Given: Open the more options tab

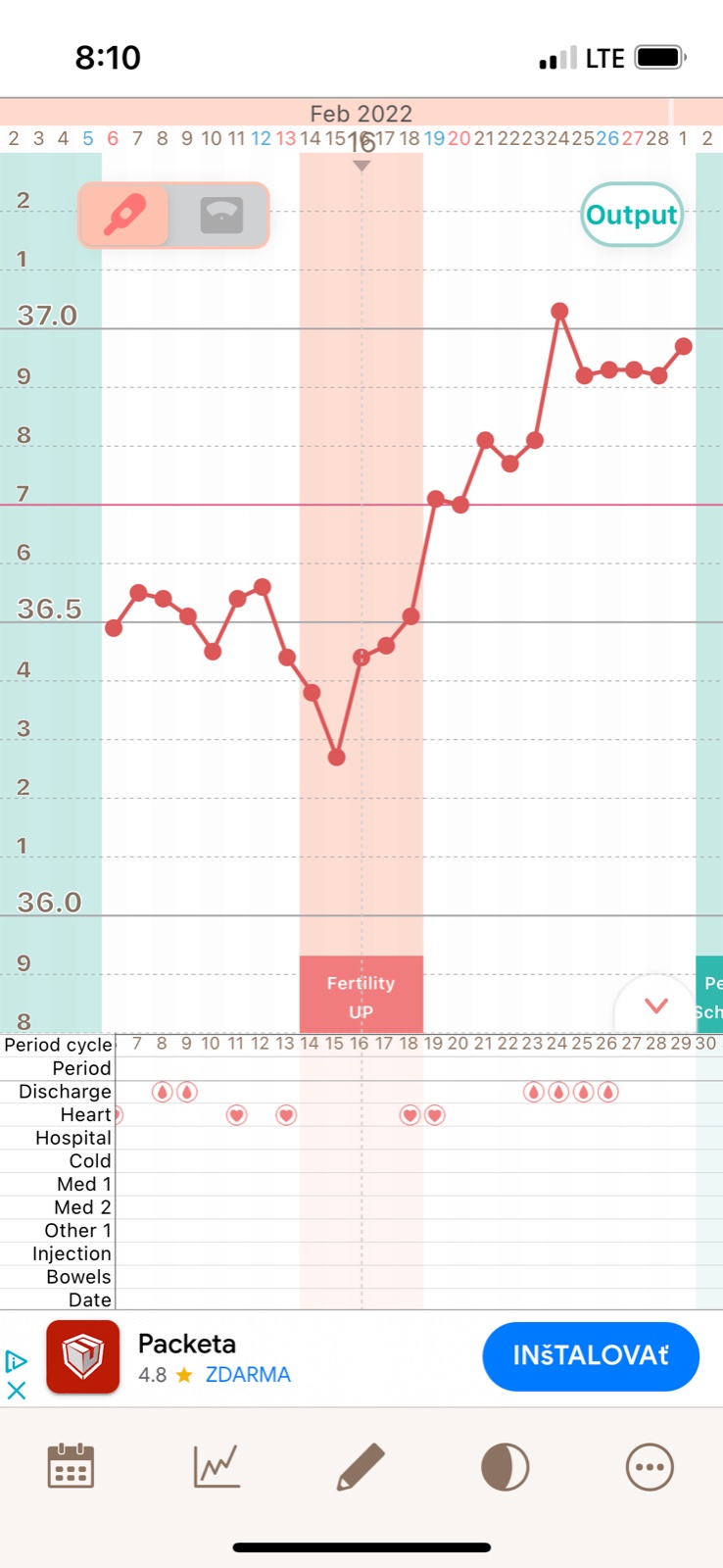Looking at the screenshot, I should coord(650,1467).
